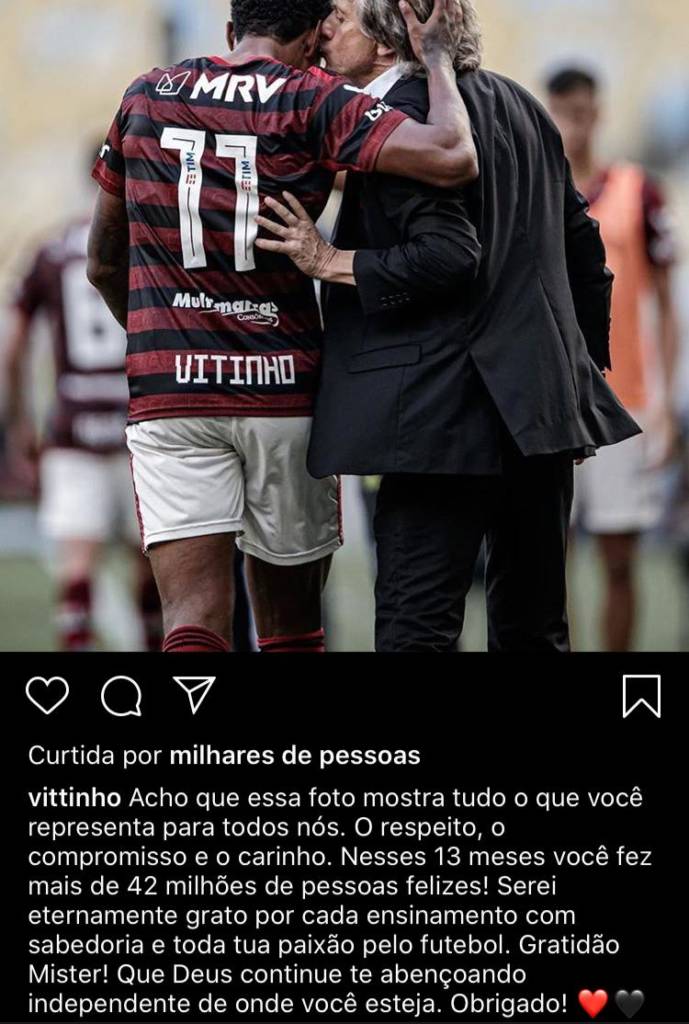This screenshot has width=689, height=1024.
Task: Open vittinho's profile from the caption username
Action: click(75, 798)
